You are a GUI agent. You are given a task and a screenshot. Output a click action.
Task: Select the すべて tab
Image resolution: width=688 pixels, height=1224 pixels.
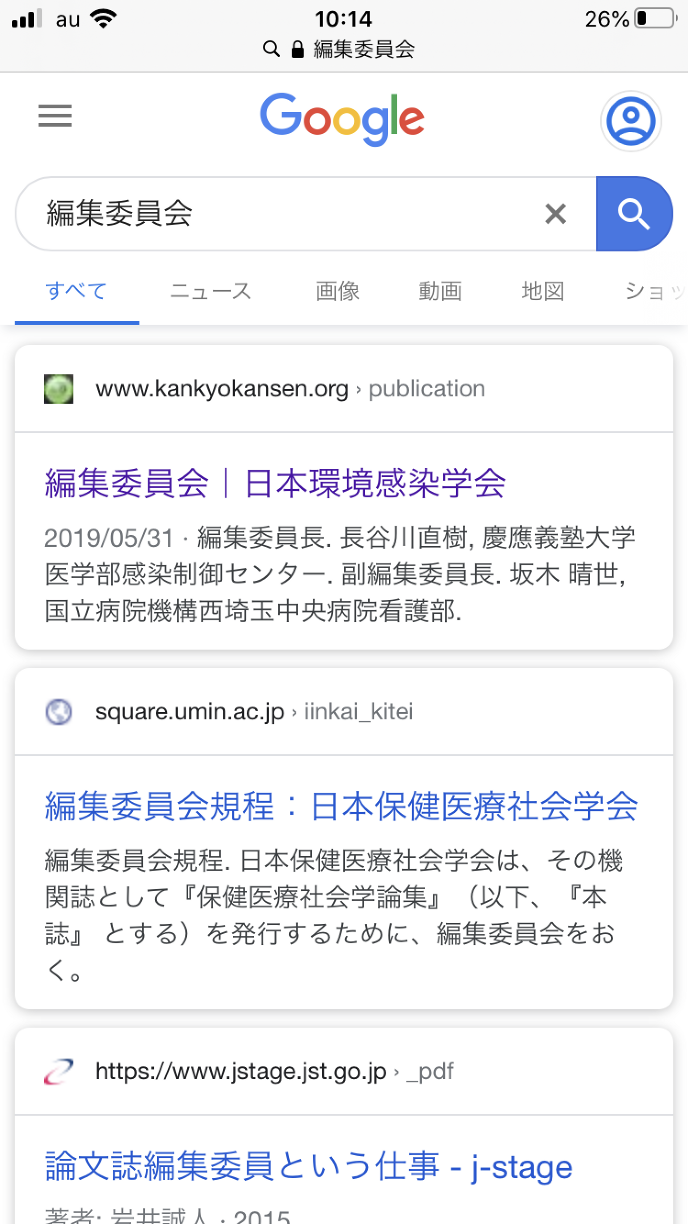(76, 291)
